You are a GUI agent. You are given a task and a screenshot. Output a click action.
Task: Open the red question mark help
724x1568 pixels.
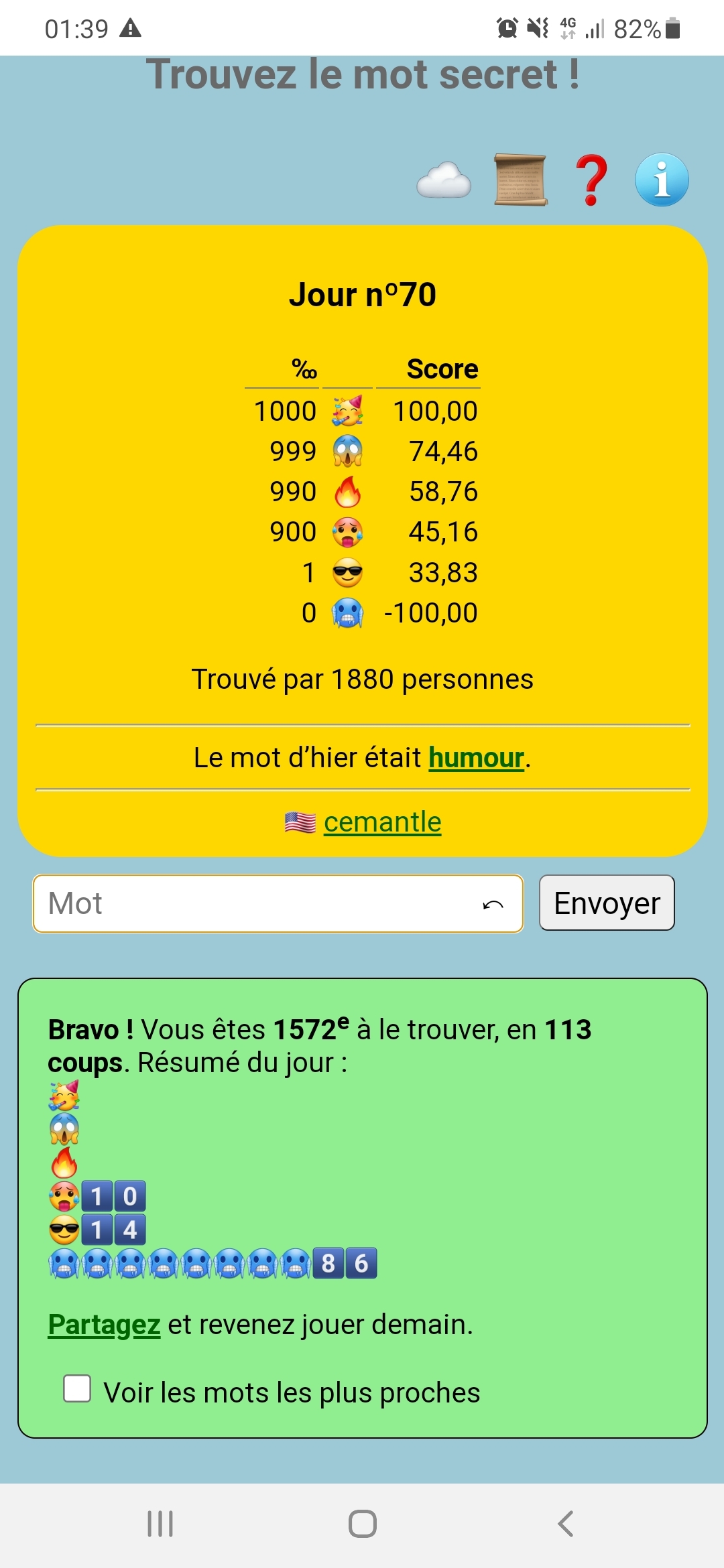591,180
